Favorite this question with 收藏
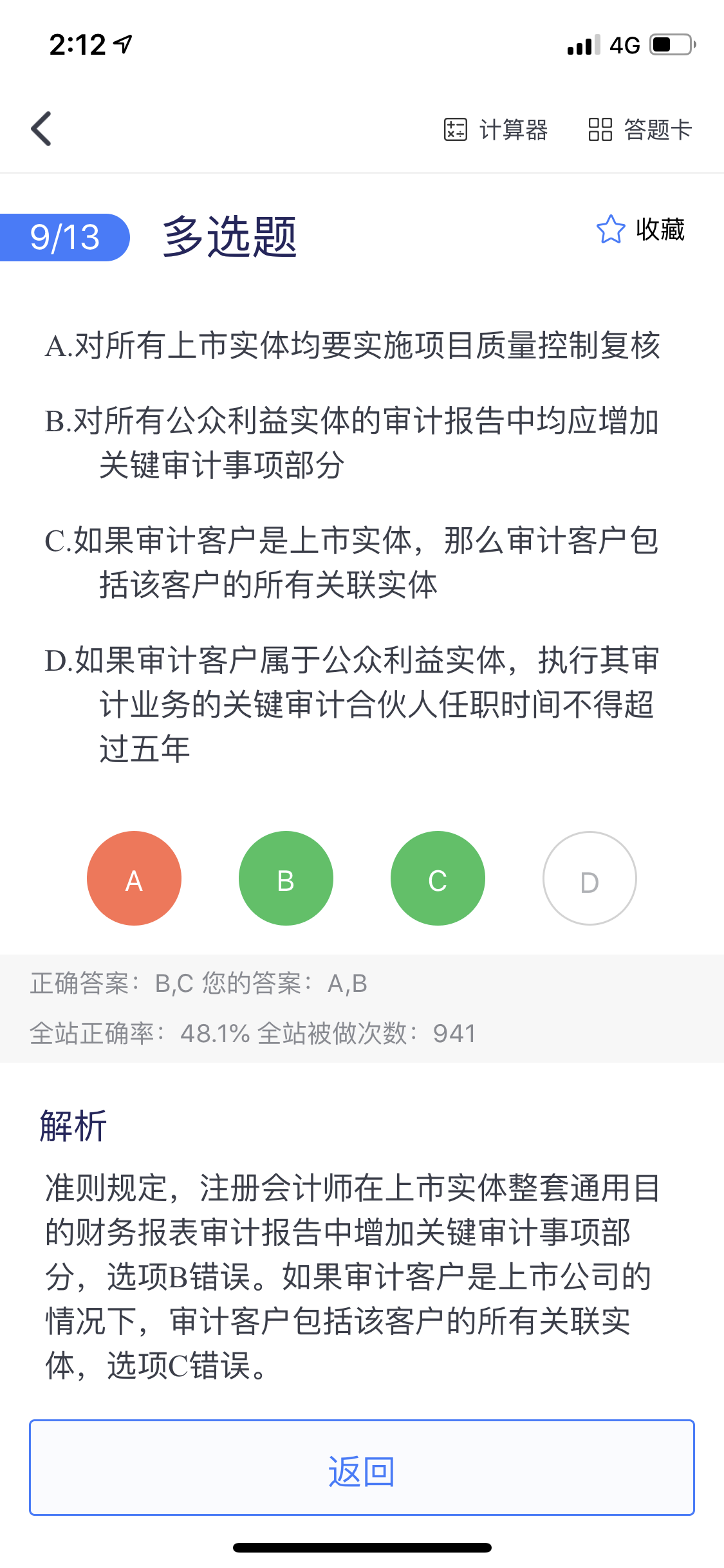 pos(640,230)
